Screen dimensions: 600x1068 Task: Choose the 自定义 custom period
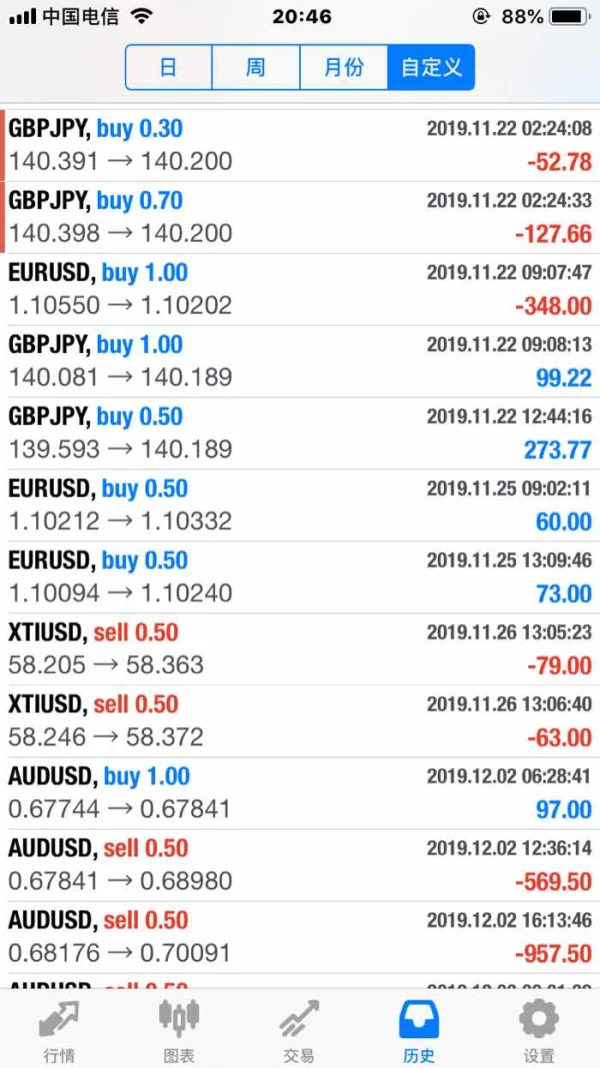[431, 68]
